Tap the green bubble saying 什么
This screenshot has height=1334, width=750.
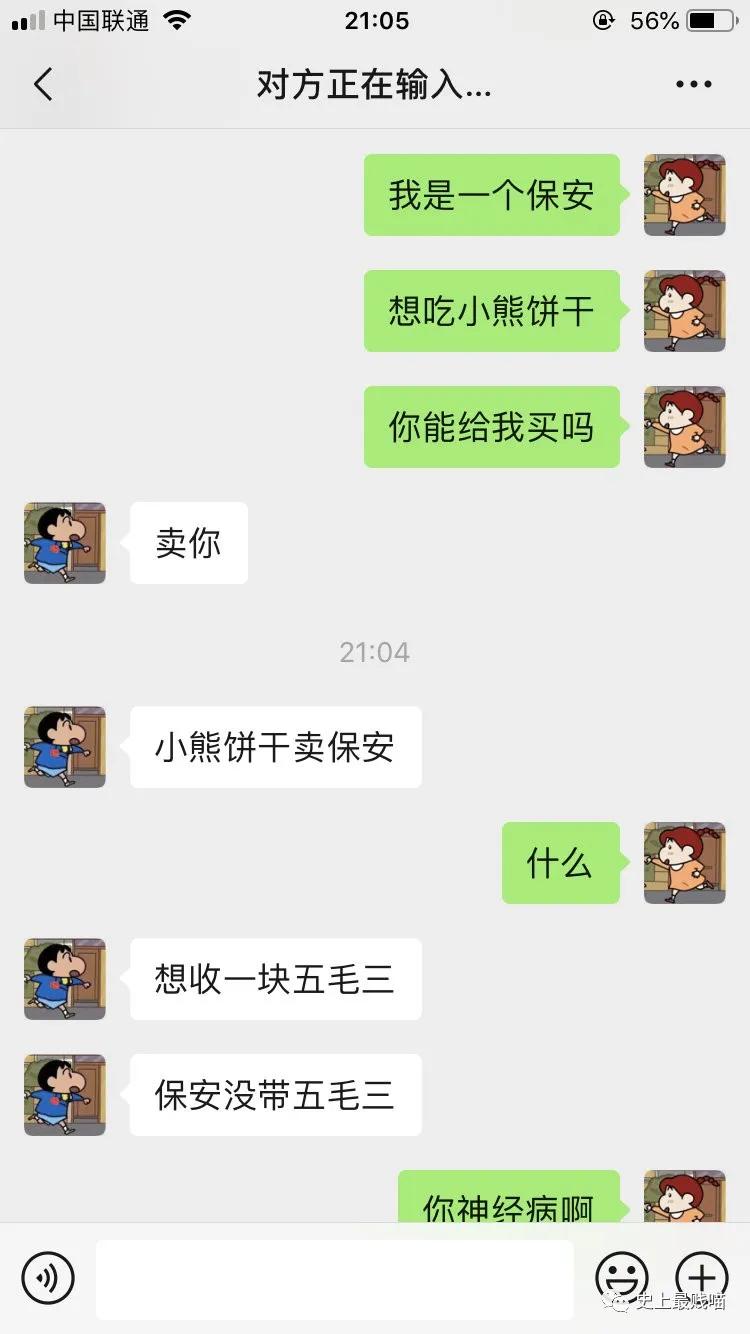click(x=560, y=863)
